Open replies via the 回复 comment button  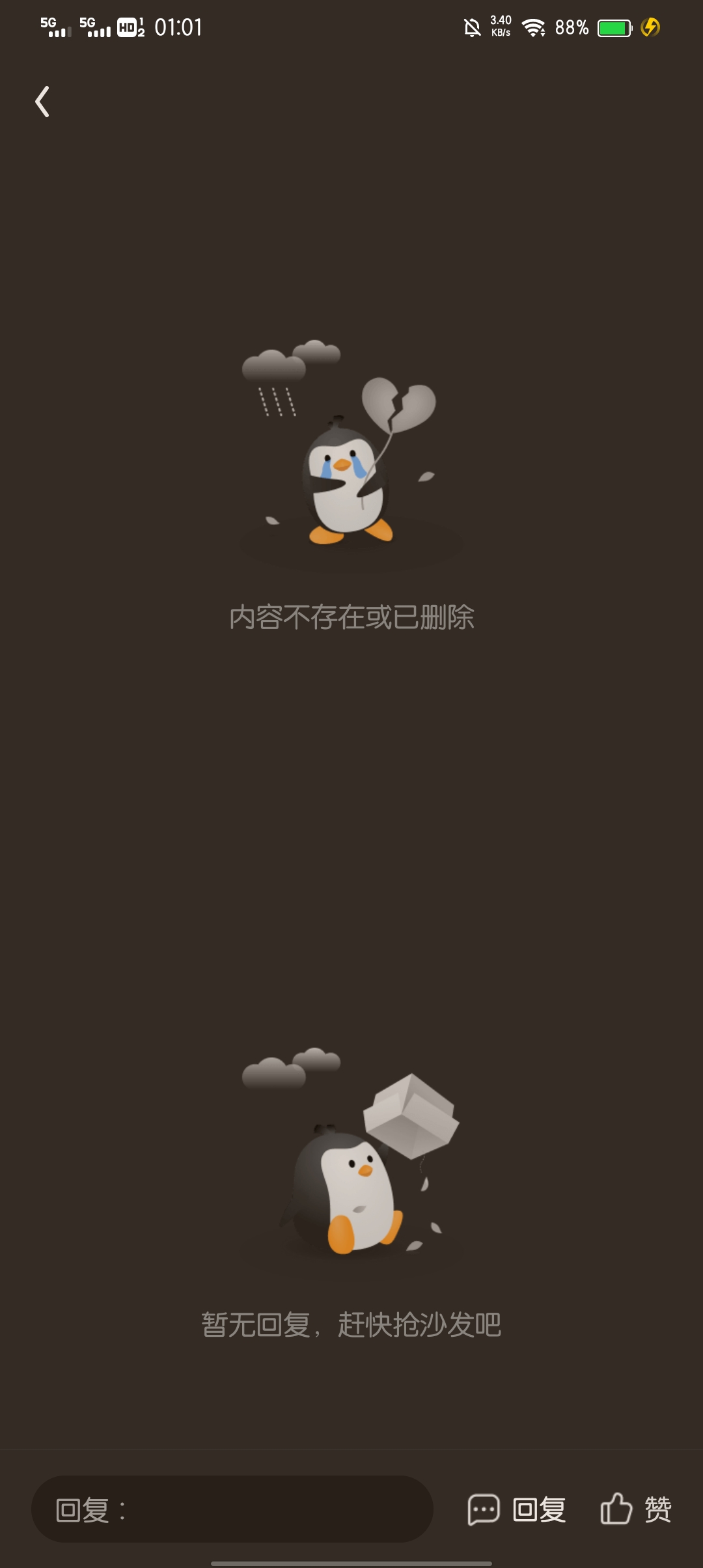(x=517, y=1509)
